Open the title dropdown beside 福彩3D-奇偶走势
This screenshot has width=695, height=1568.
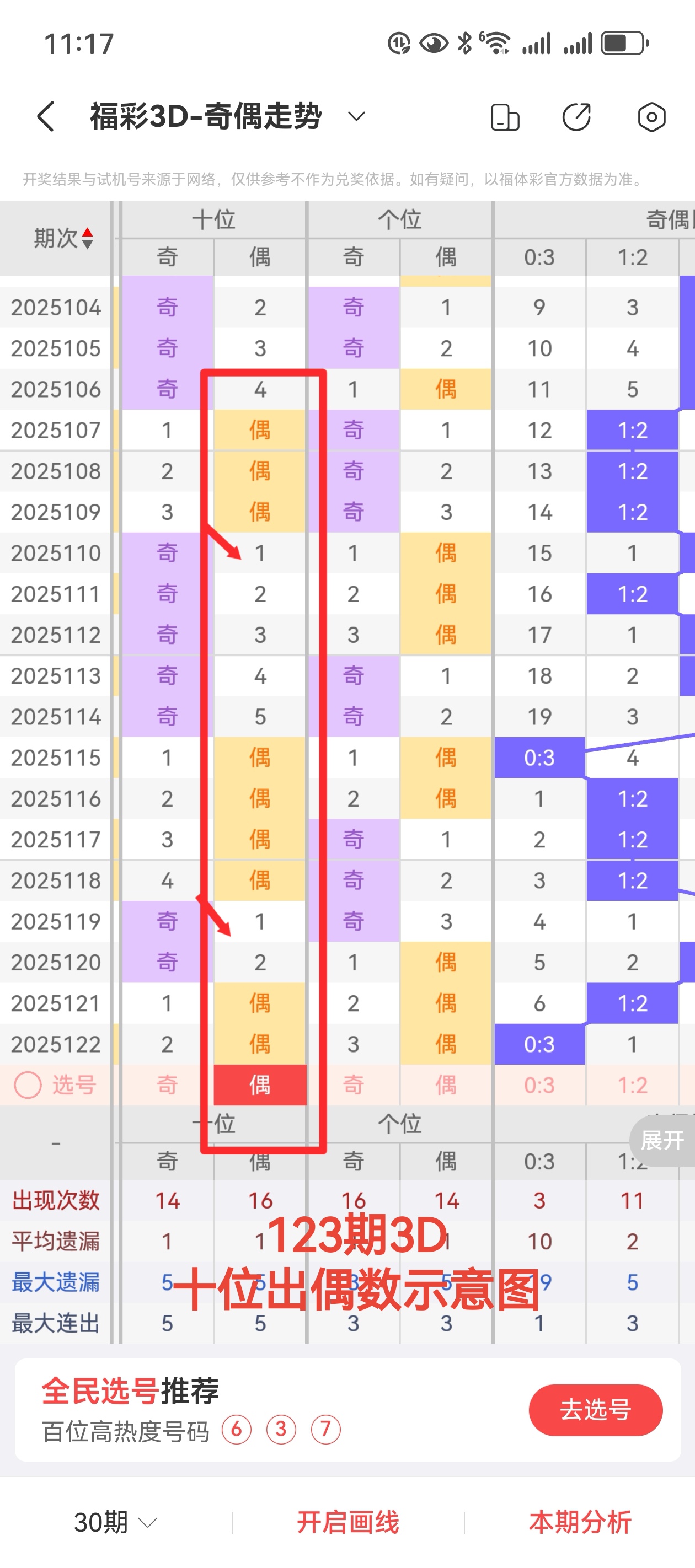tap(356, 117)
